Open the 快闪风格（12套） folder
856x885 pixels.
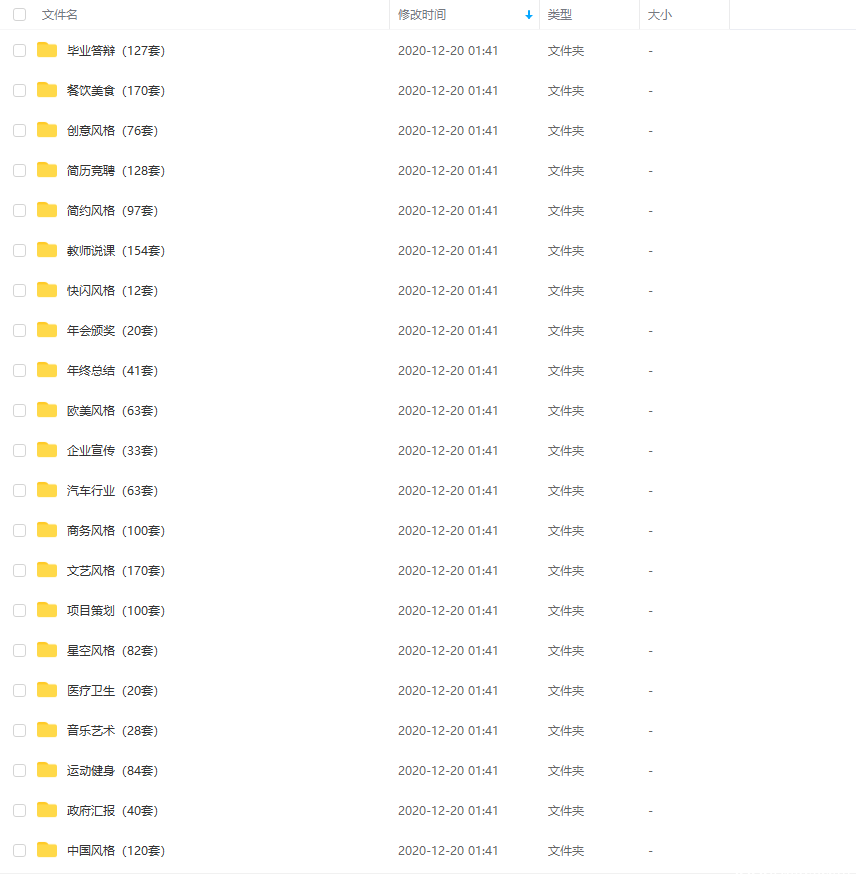[112, 291]
